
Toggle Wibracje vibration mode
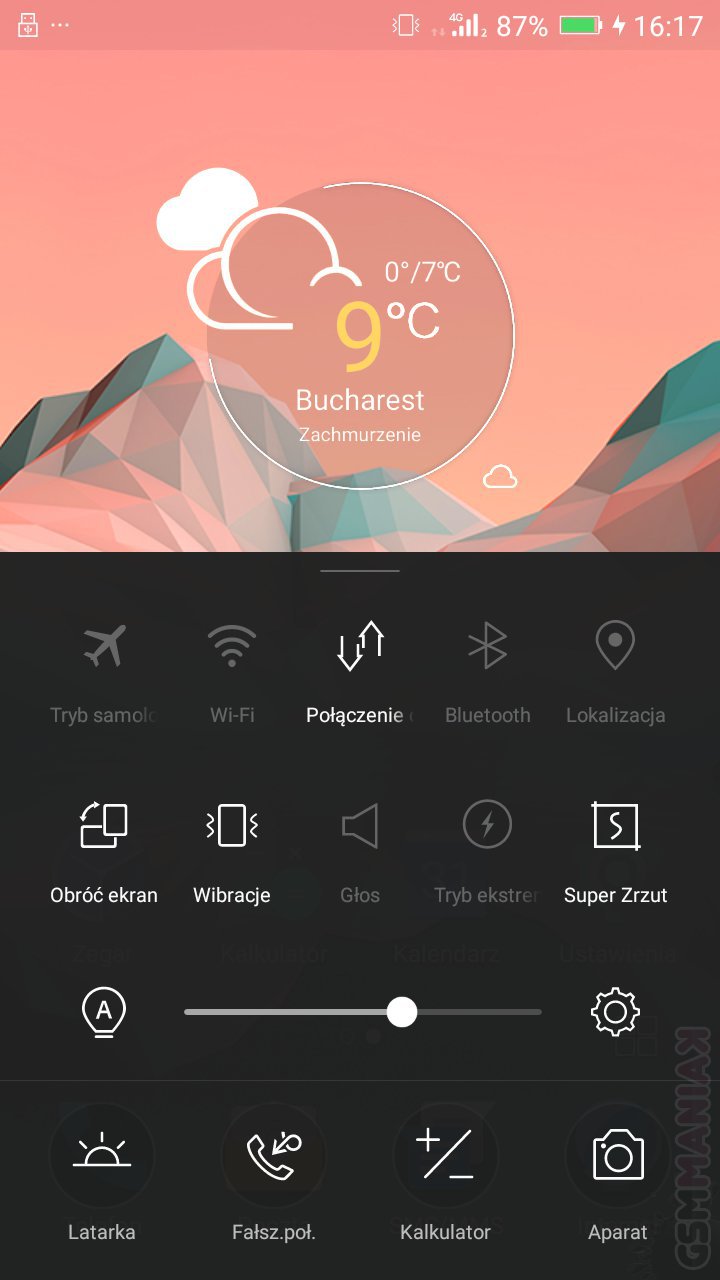[232, 826]
